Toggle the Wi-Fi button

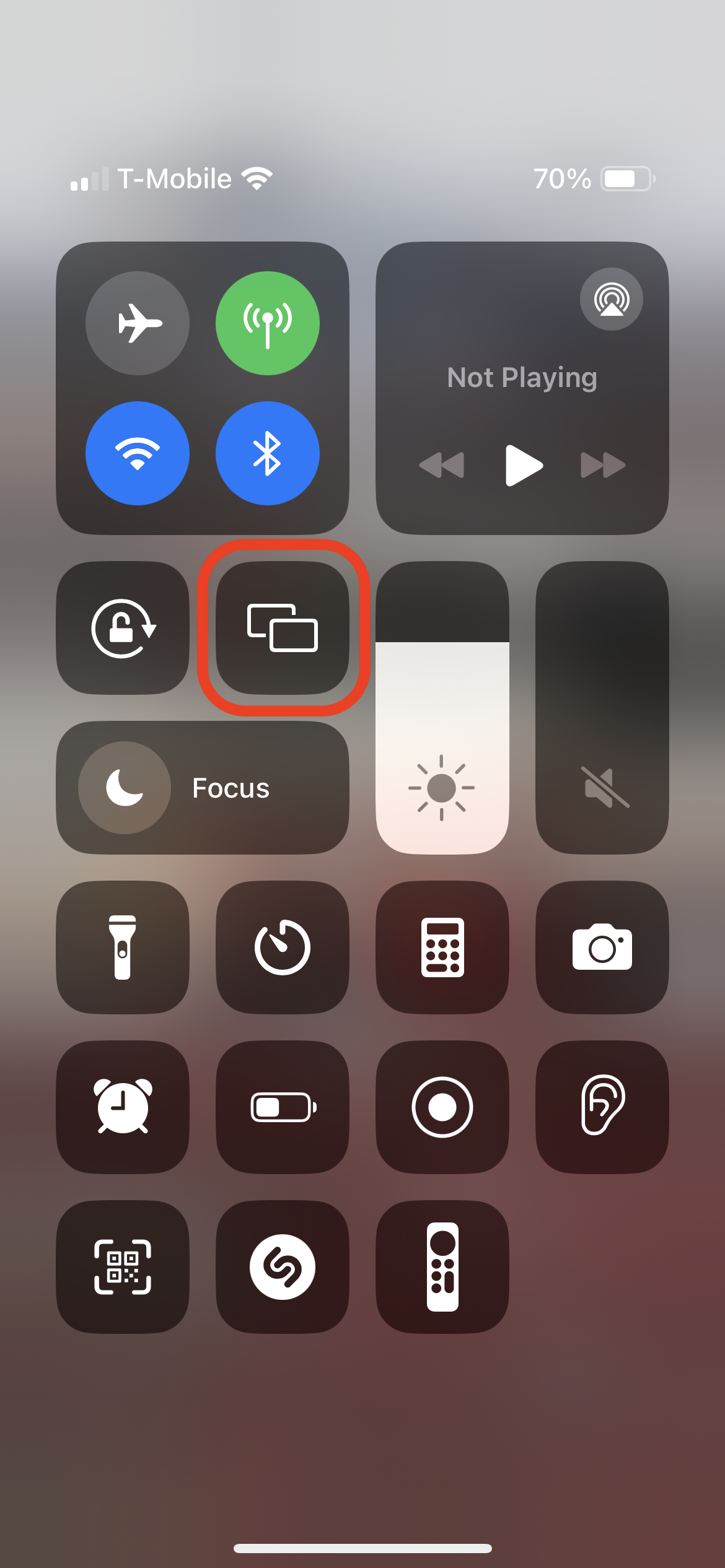[x=138, y=453]
